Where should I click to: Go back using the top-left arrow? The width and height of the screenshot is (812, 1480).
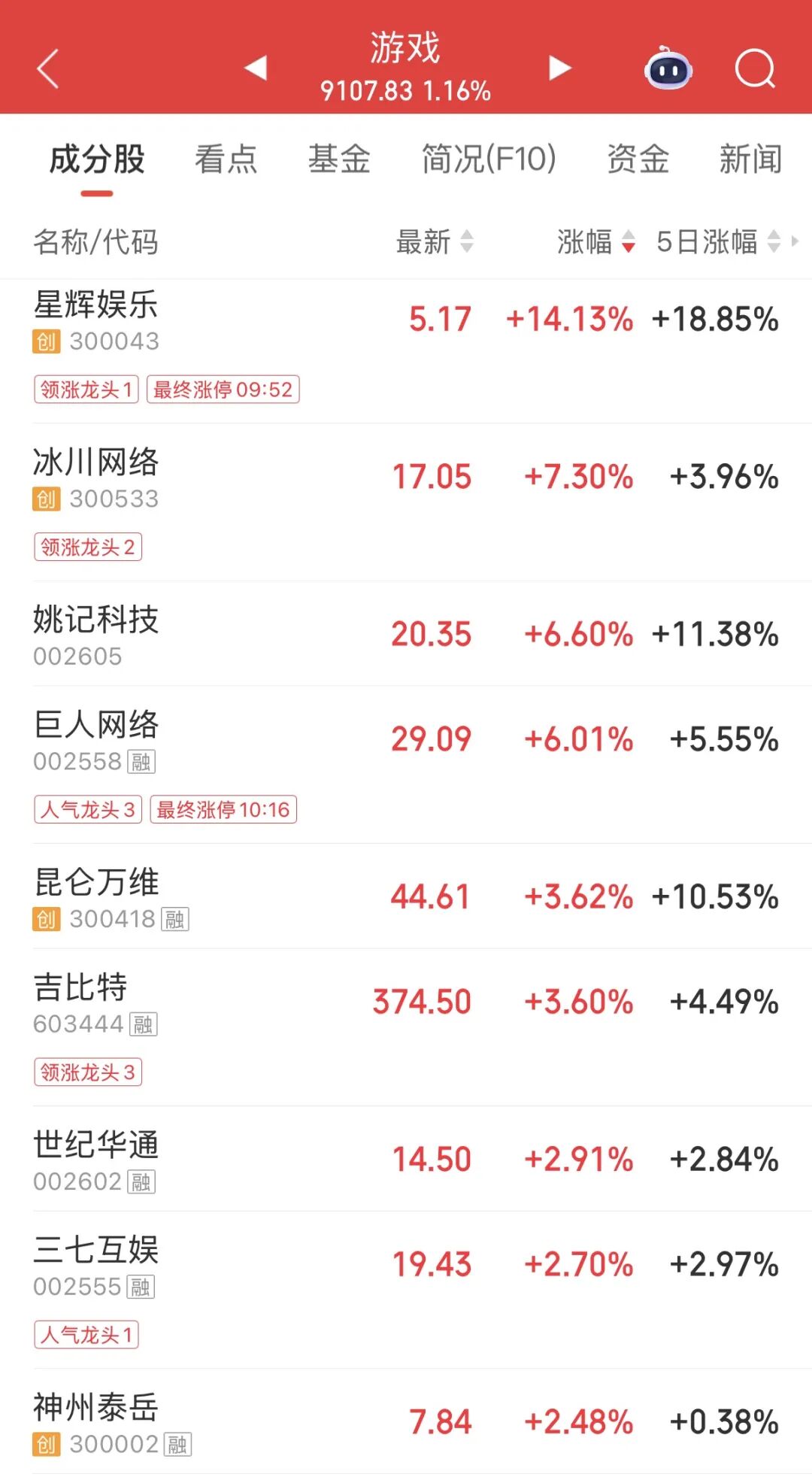48,69
